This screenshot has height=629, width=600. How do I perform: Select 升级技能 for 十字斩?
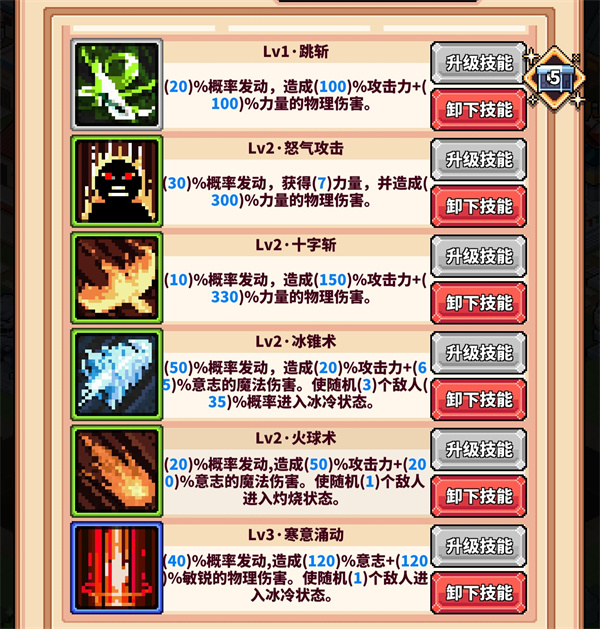click(478, 256)
